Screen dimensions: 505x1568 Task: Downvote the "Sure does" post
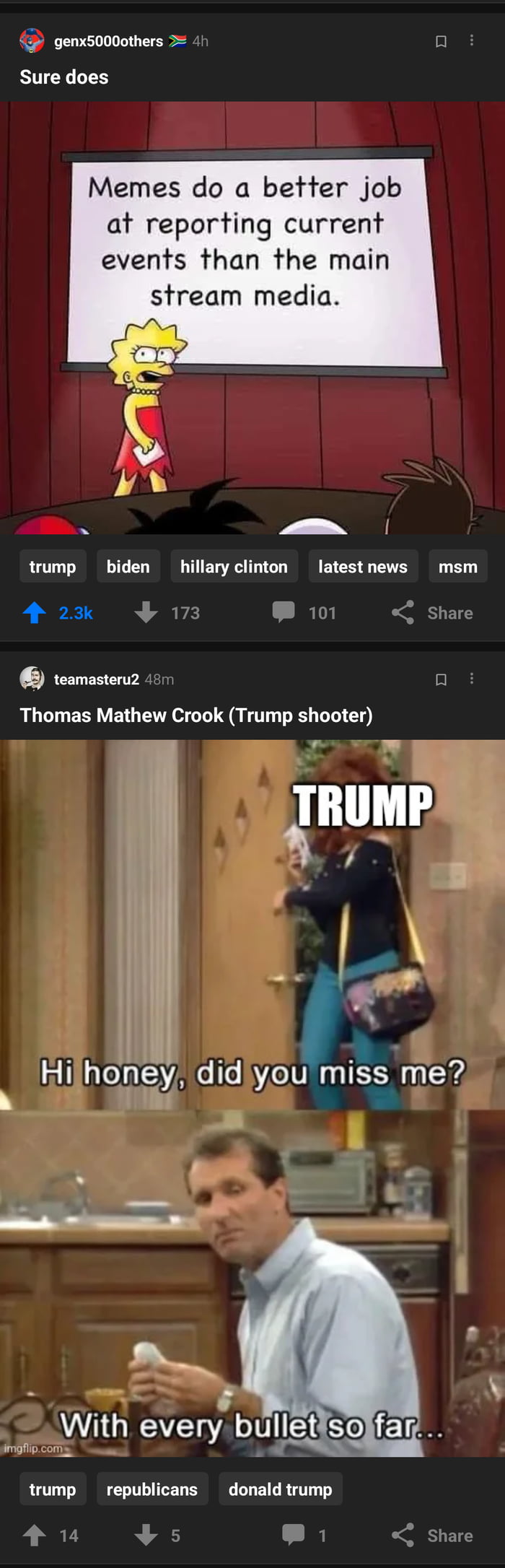pyautogui.click(x=146, y=613)
